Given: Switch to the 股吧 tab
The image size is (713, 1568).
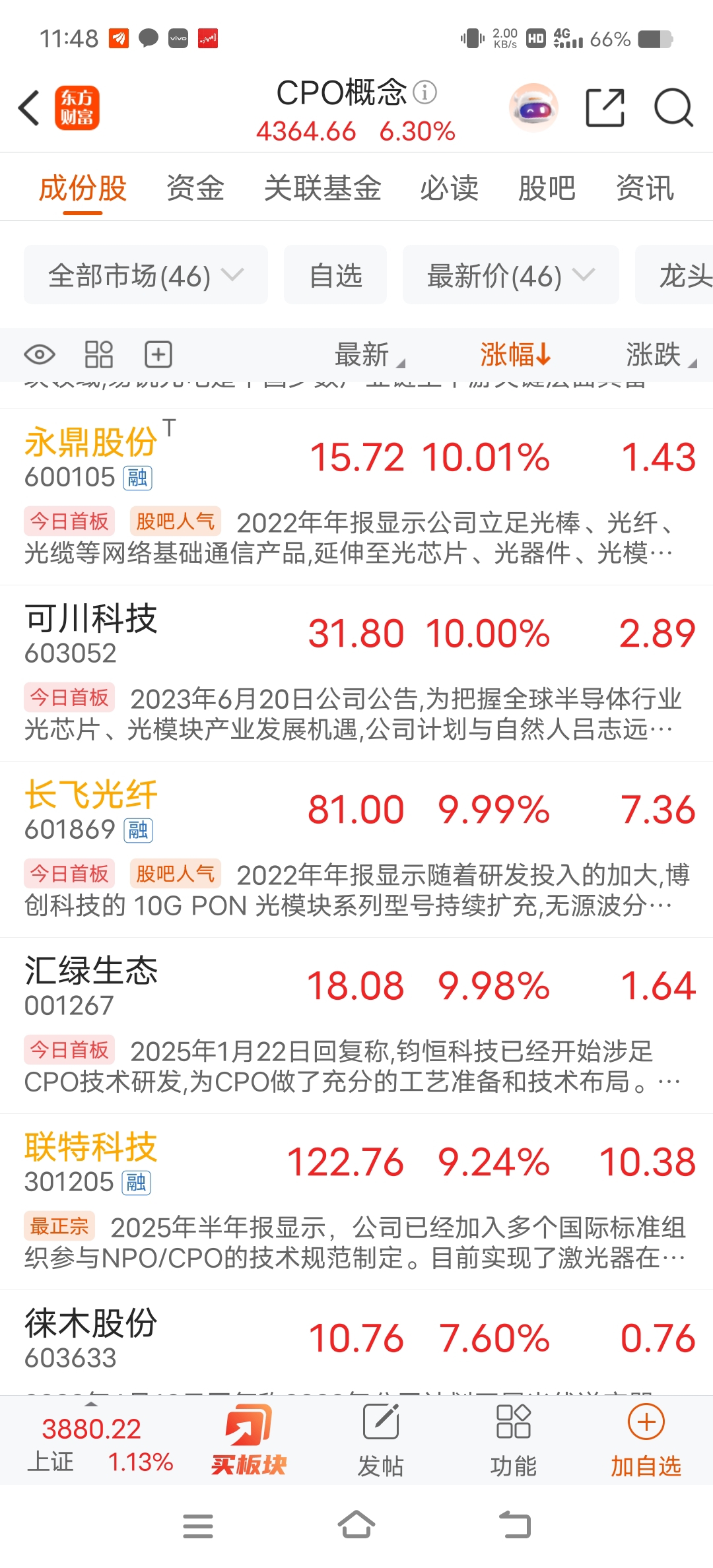Looking at the screenshot, I should pos(546,189).
